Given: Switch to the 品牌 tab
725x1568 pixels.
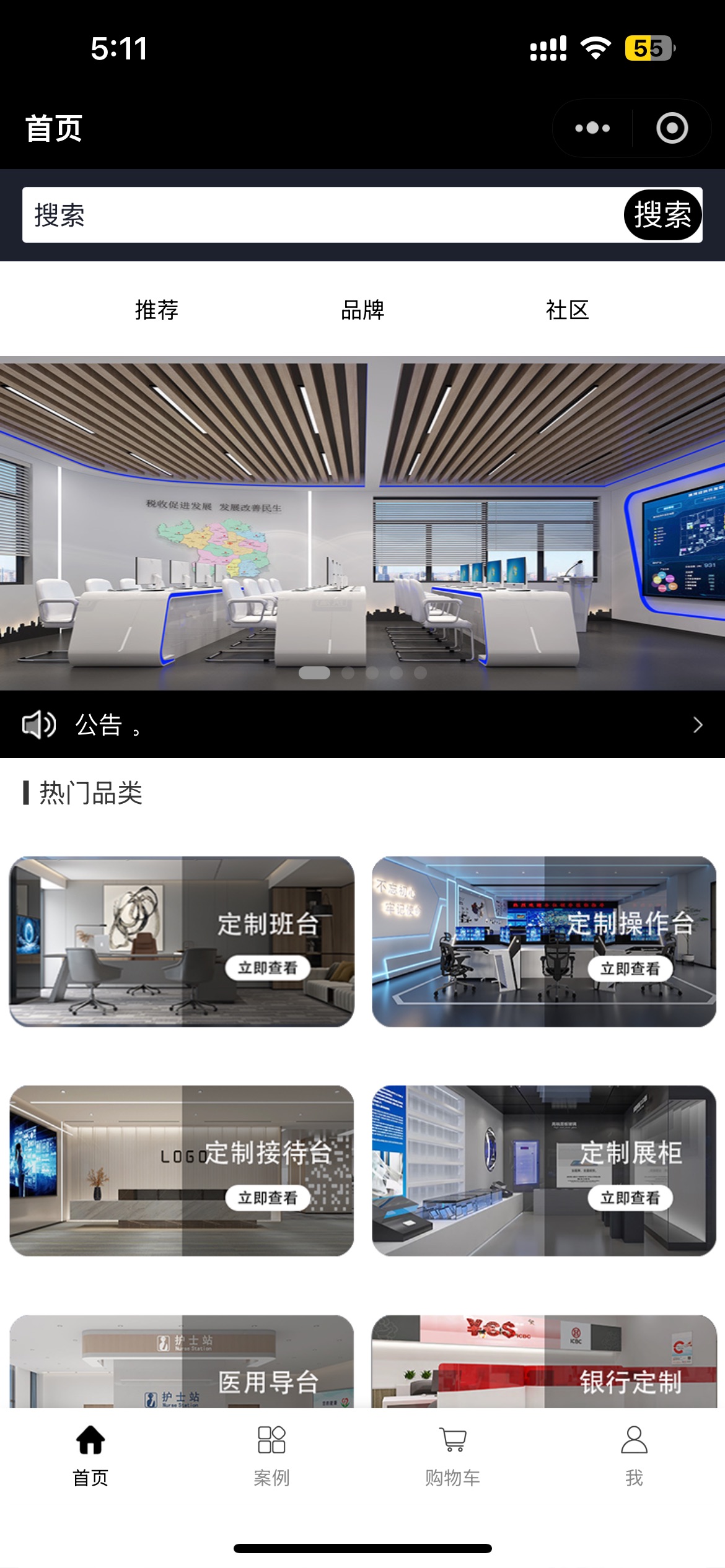Looking at the screenshot, I should click(362, 310).
